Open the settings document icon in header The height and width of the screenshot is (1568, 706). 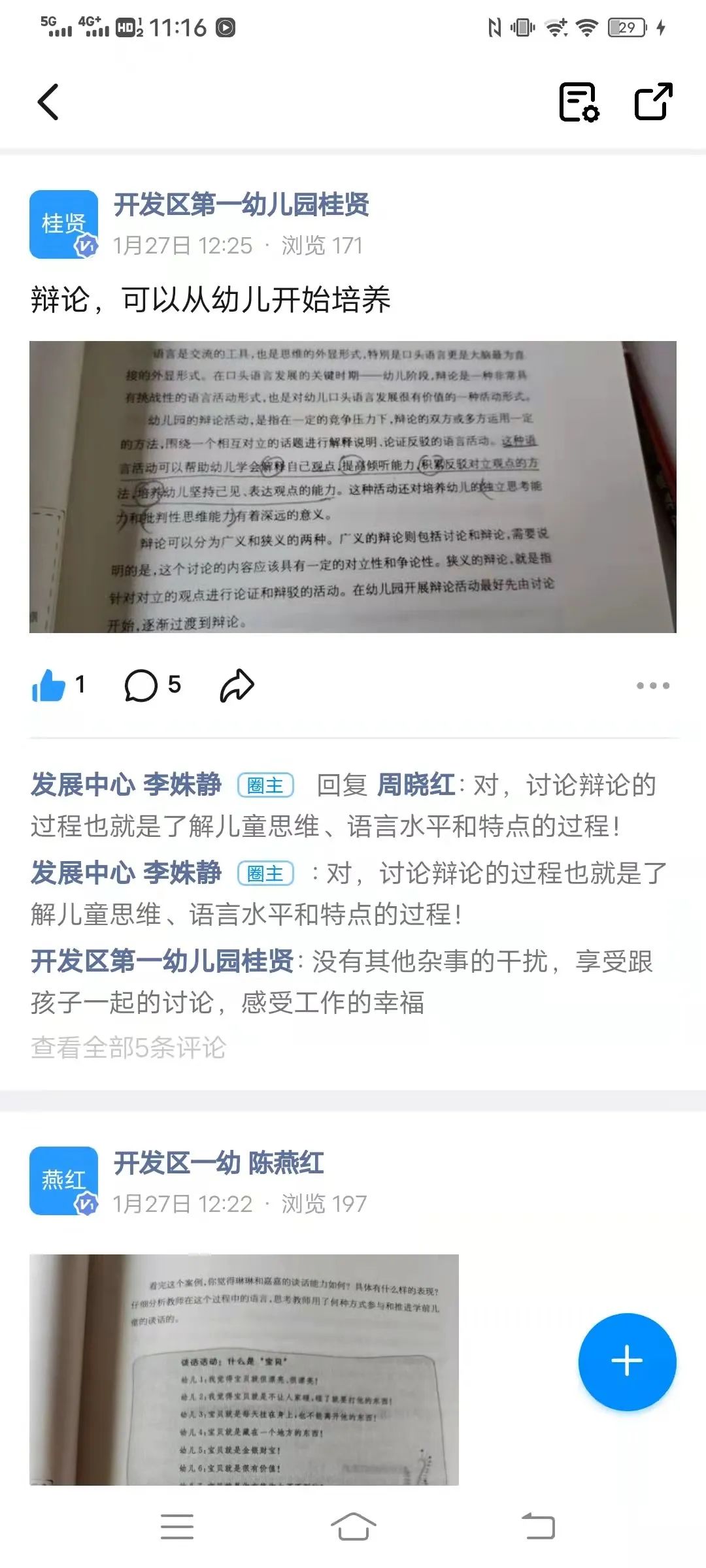pos(579,102)
